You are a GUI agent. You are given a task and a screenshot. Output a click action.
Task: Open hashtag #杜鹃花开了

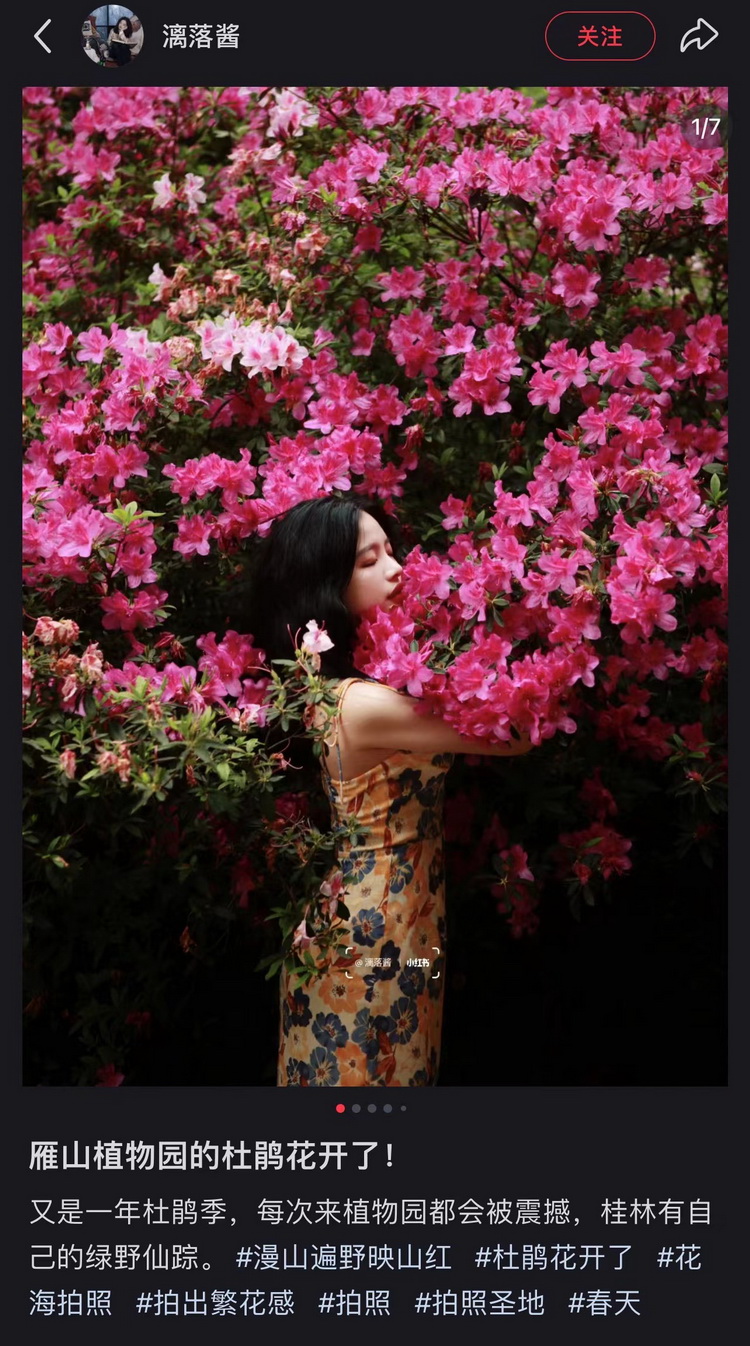point(554,1257)
